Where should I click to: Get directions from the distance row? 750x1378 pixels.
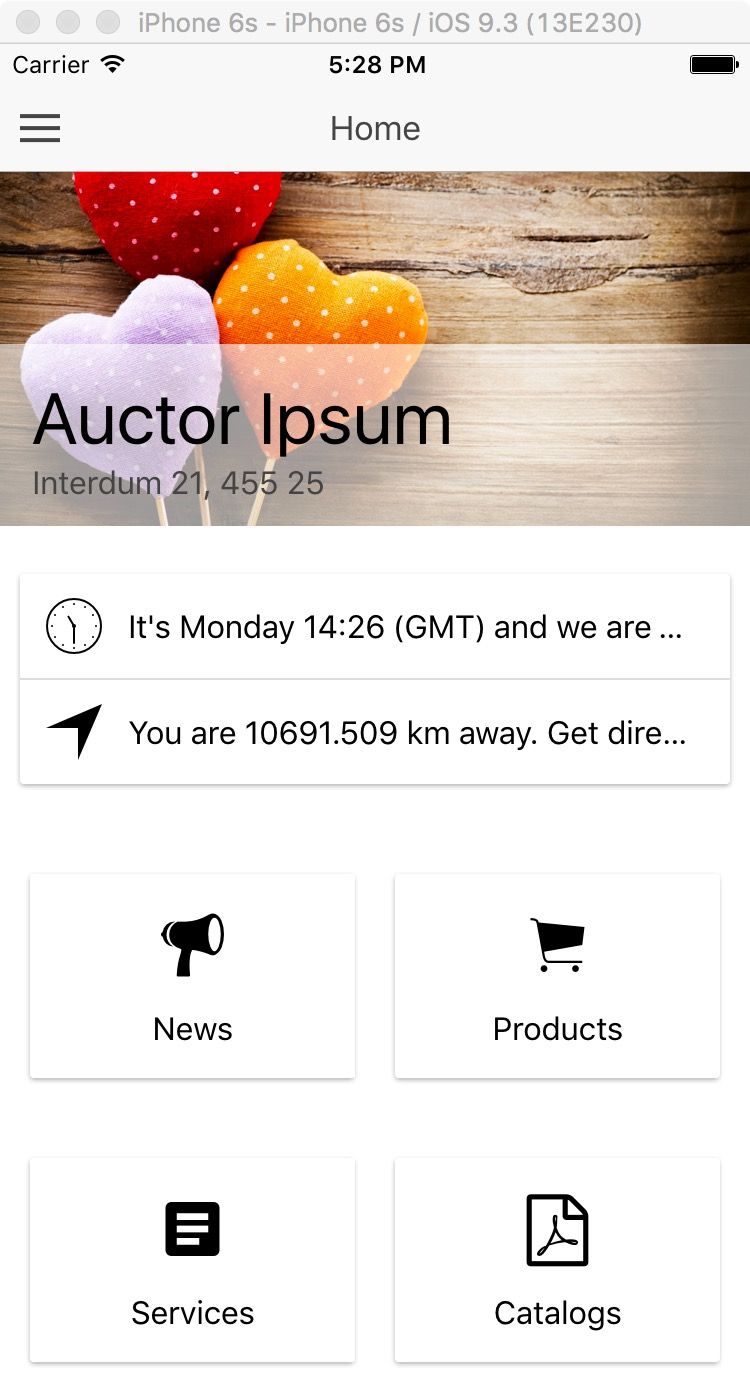pyautogui.click(x=375, y=733)
